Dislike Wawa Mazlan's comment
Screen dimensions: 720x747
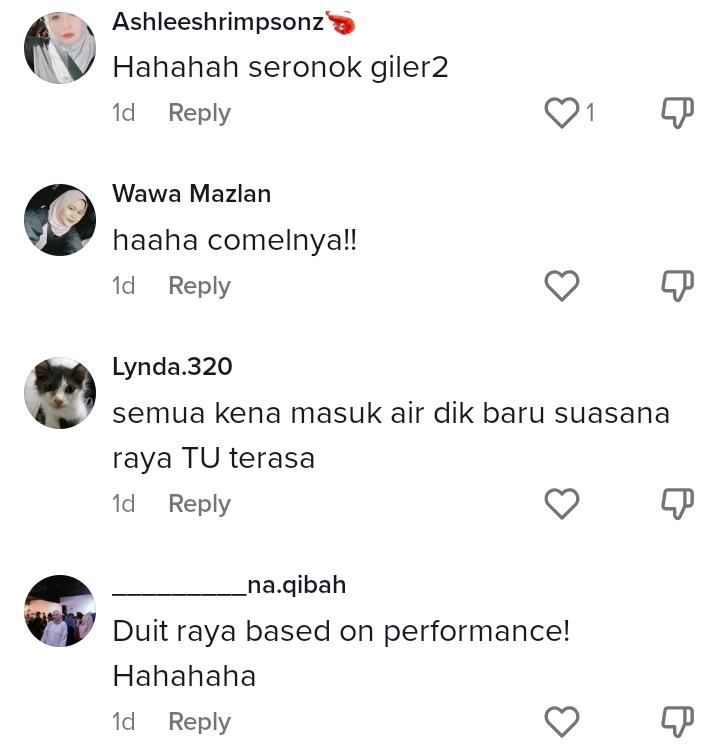click(677, 286)
